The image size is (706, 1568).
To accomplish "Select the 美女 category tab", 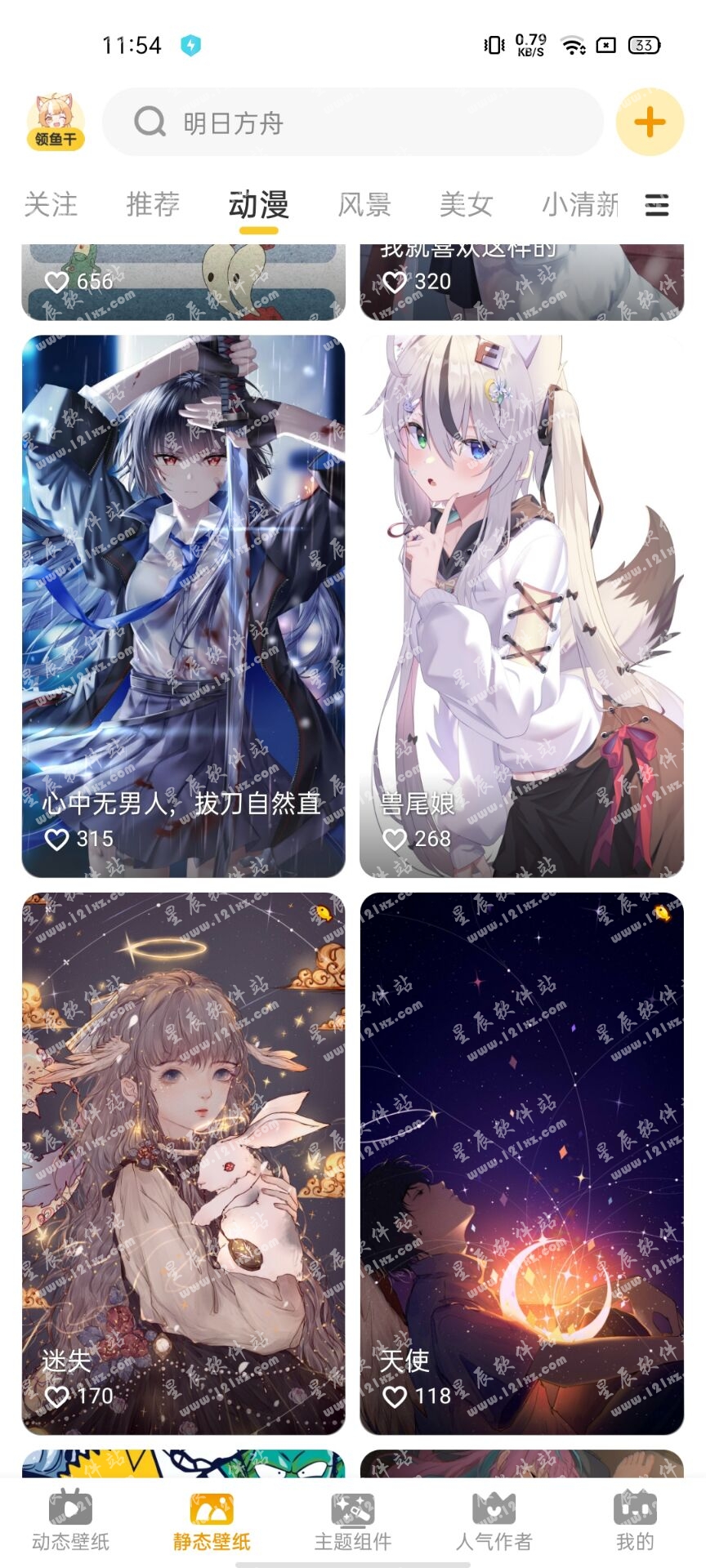I will [466, 204].
